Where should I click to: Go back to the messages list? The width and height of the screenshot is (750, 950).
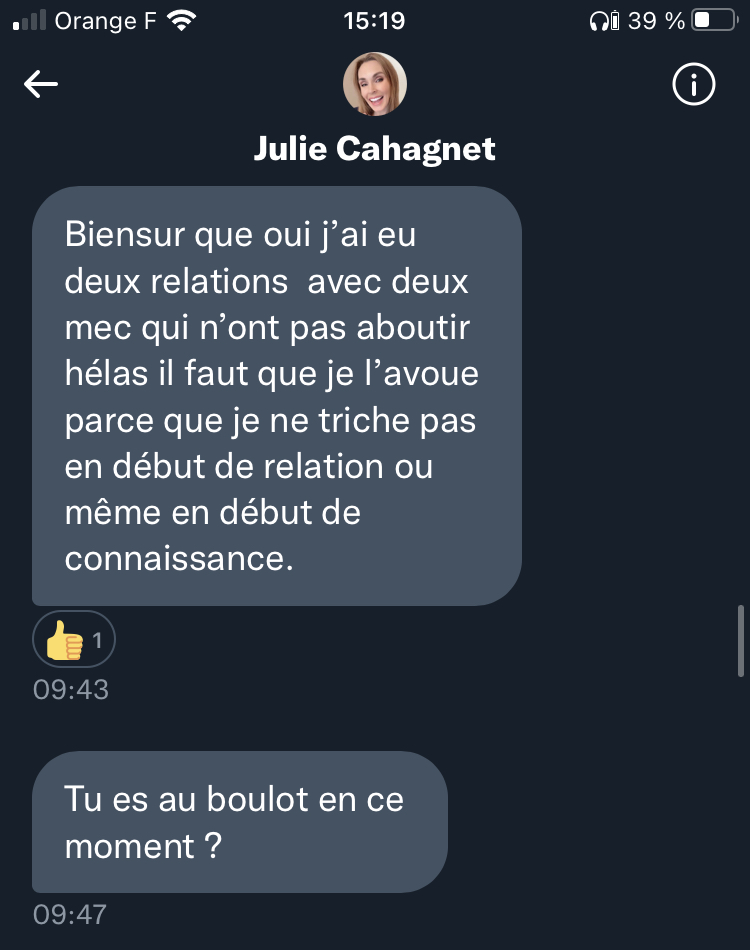[41, 85]
